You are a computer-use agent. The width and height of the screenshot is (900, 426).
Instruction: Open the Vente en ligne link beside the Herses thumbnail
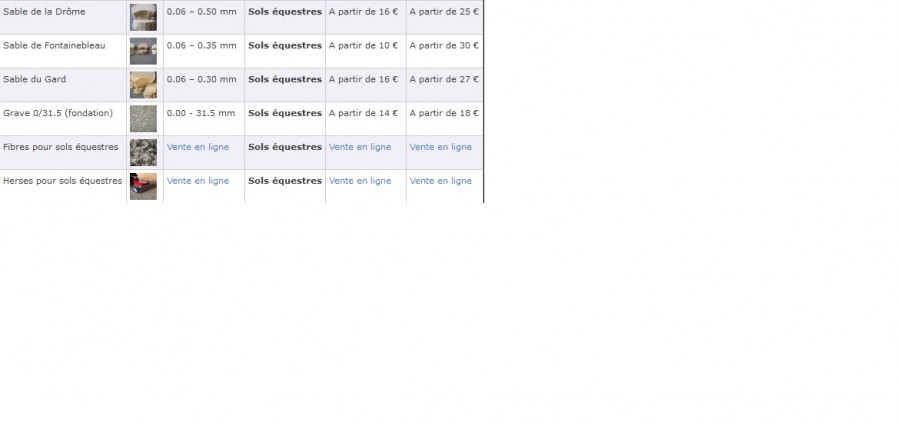pos(198,181)
